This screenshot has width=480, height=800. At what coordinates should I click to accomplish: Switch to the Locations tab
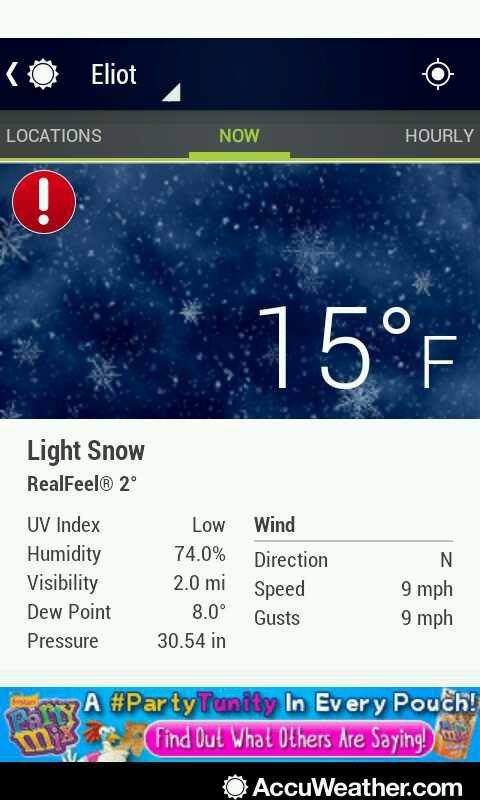(54, 136)
